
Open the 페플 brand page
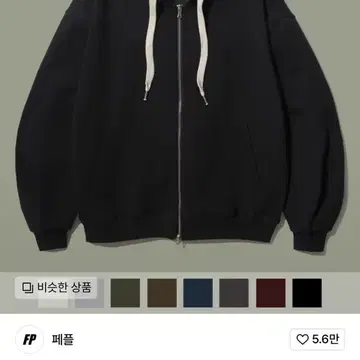click(63, 340)
